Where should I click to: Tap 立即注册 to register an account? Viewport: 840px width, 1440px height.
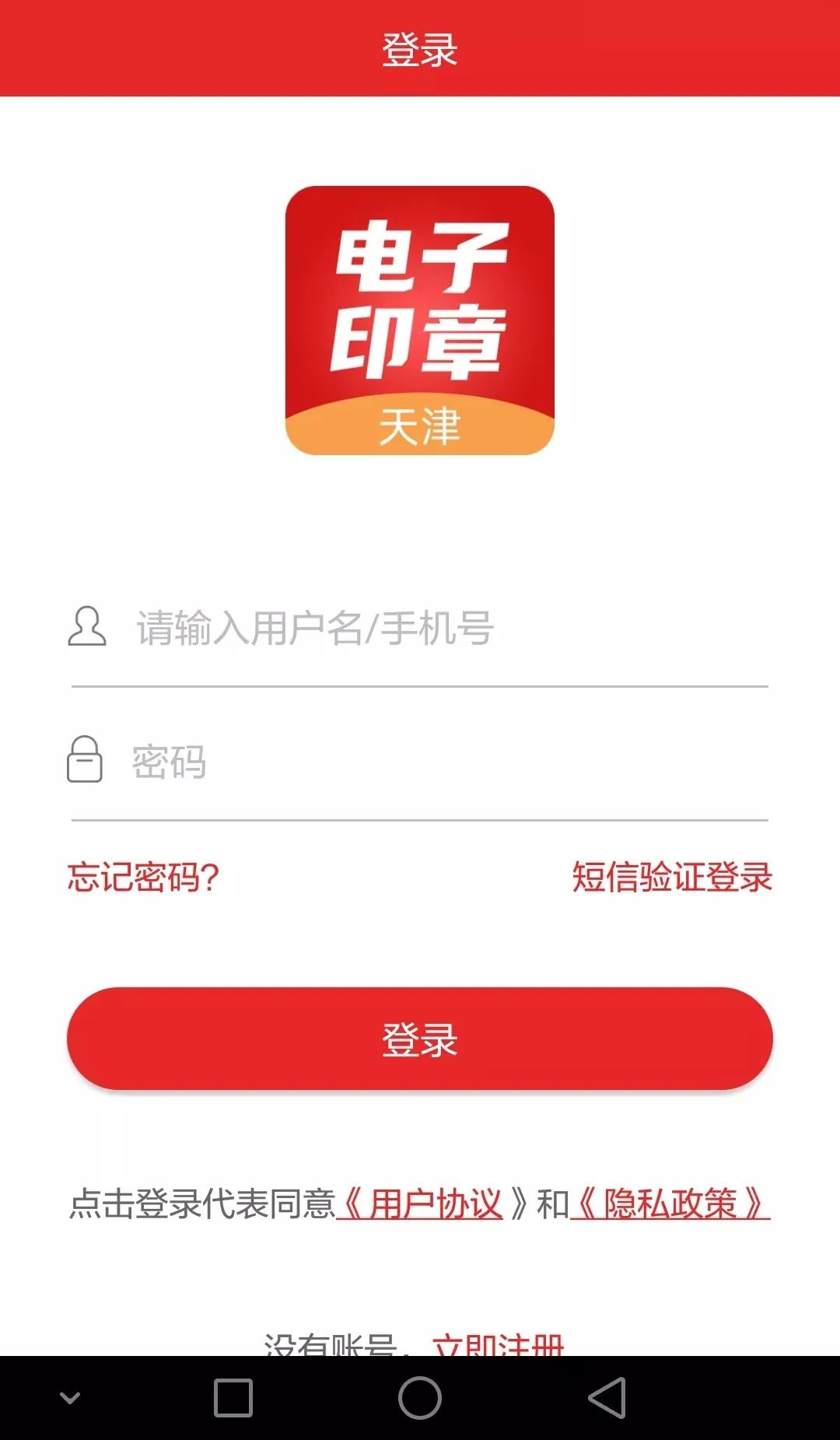coord(498,1344)
